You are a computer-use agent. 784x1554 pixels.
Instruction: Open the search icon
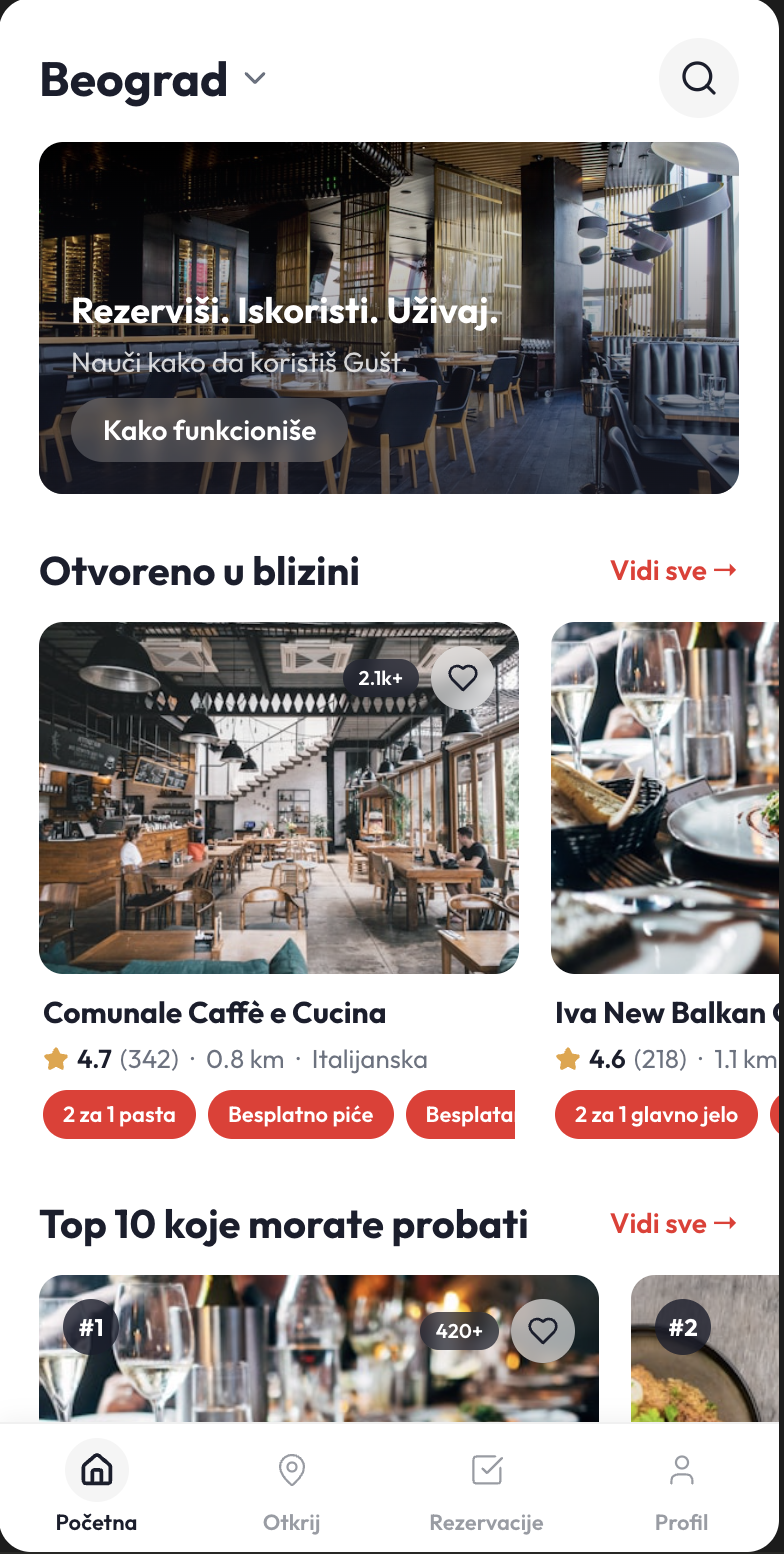[698, 78]
